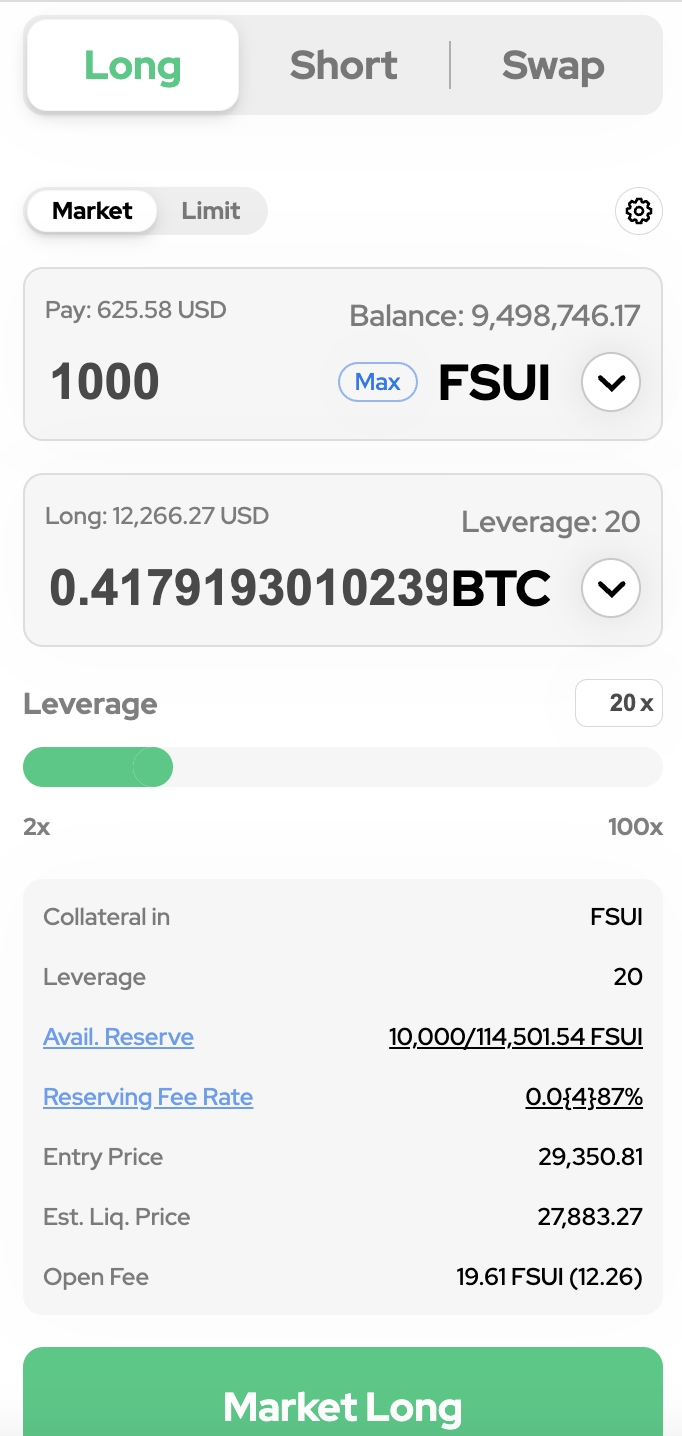Screen dimensions: 682x1436
Task: Tap the Max button
Action: pos(378,382)
